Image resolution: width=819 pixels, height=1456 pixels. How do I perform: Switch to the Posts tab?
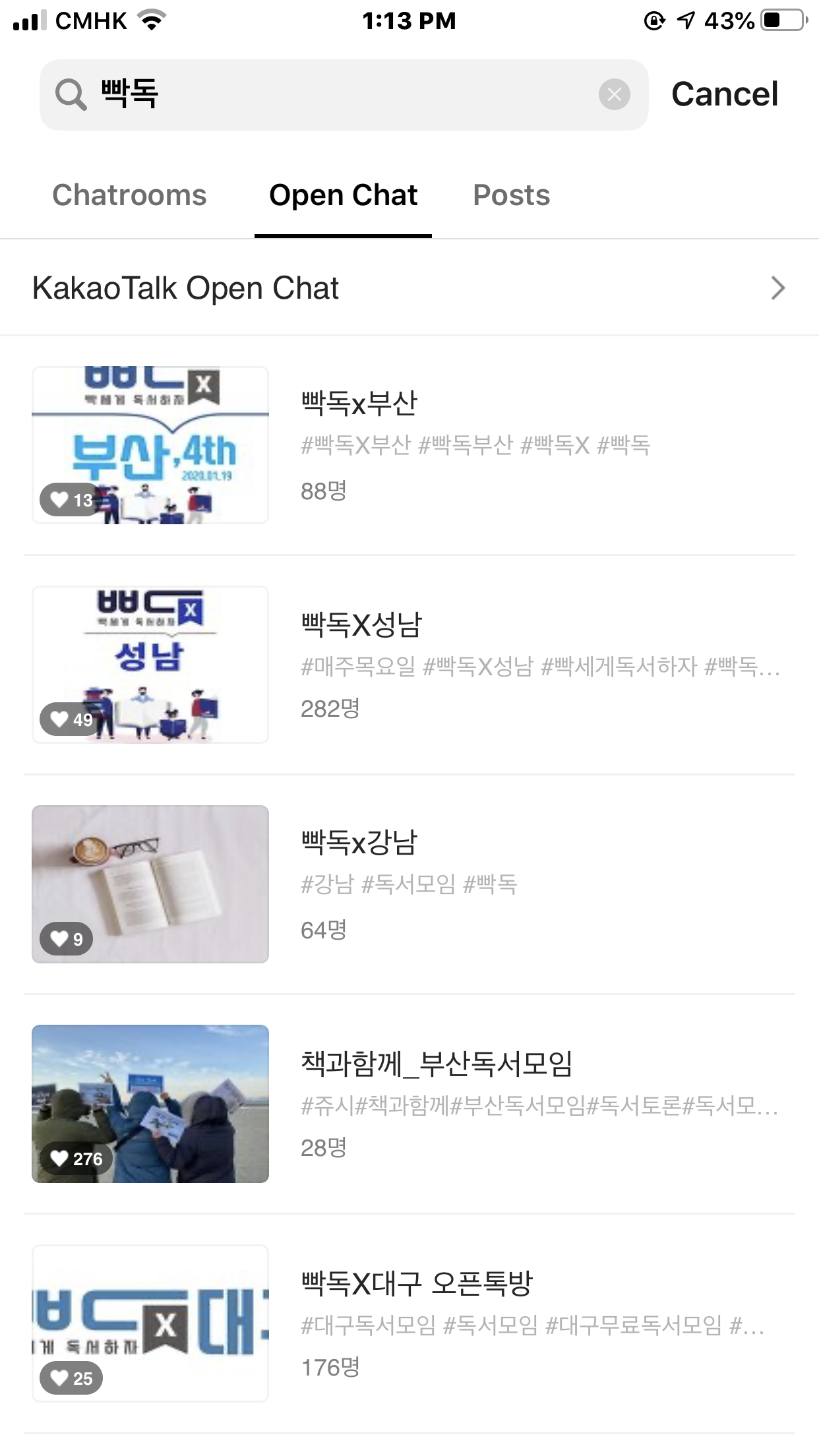click(x=511, y=195)
